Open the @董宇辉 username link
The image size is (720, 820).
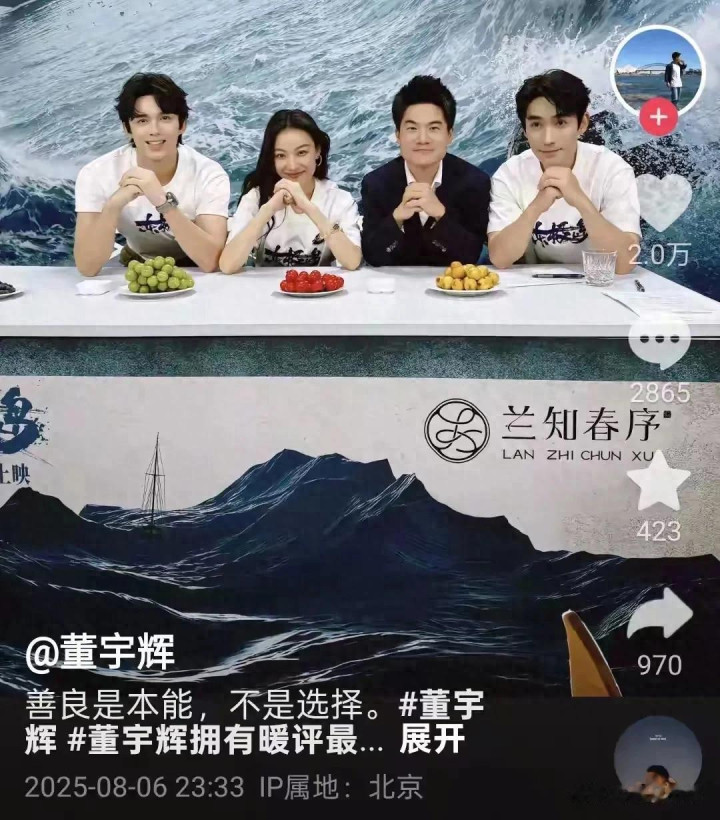[x=100, y=655]
